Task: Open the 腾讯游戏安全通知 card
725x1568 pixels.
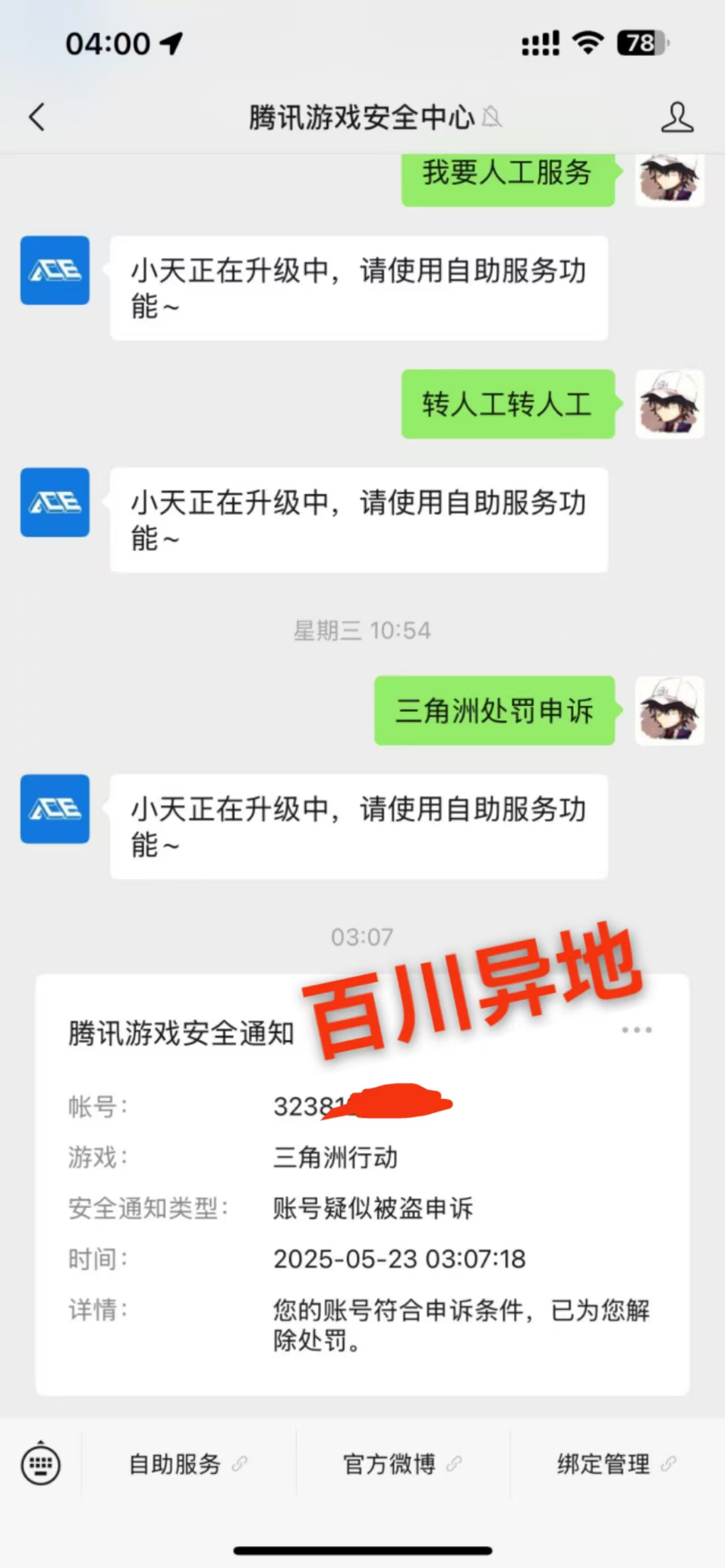Action: pos(362,1185)
